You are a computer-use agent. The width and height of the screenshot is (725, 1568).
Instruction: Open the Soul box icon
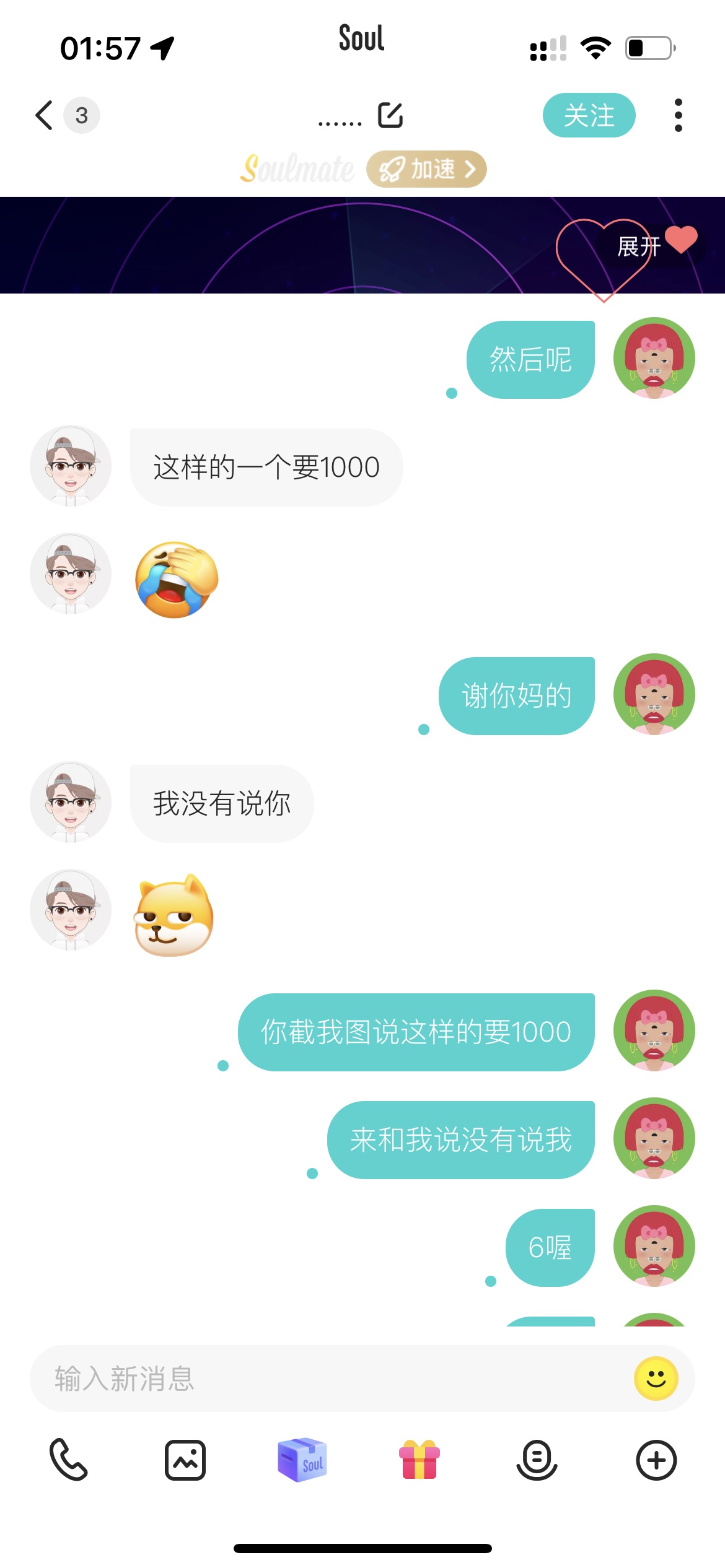coord(302,1460)
